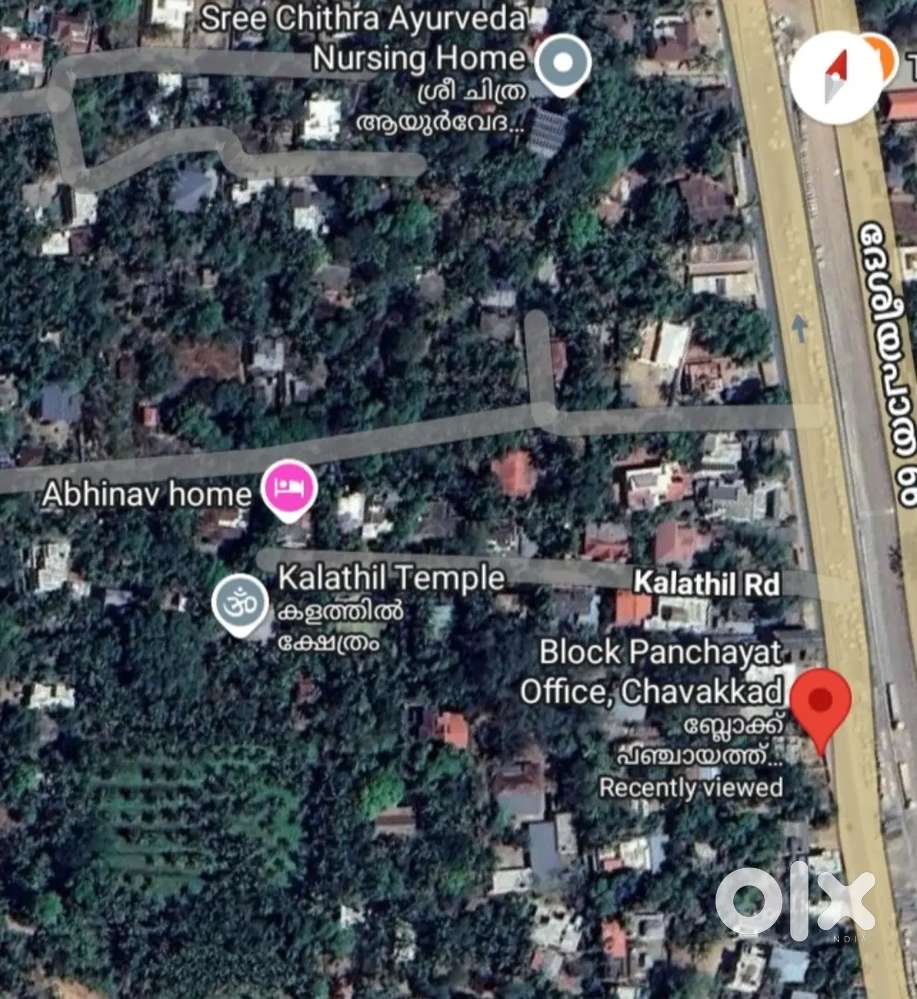
Task: Tap the compass to reorient the map
Action: [836, 78]
